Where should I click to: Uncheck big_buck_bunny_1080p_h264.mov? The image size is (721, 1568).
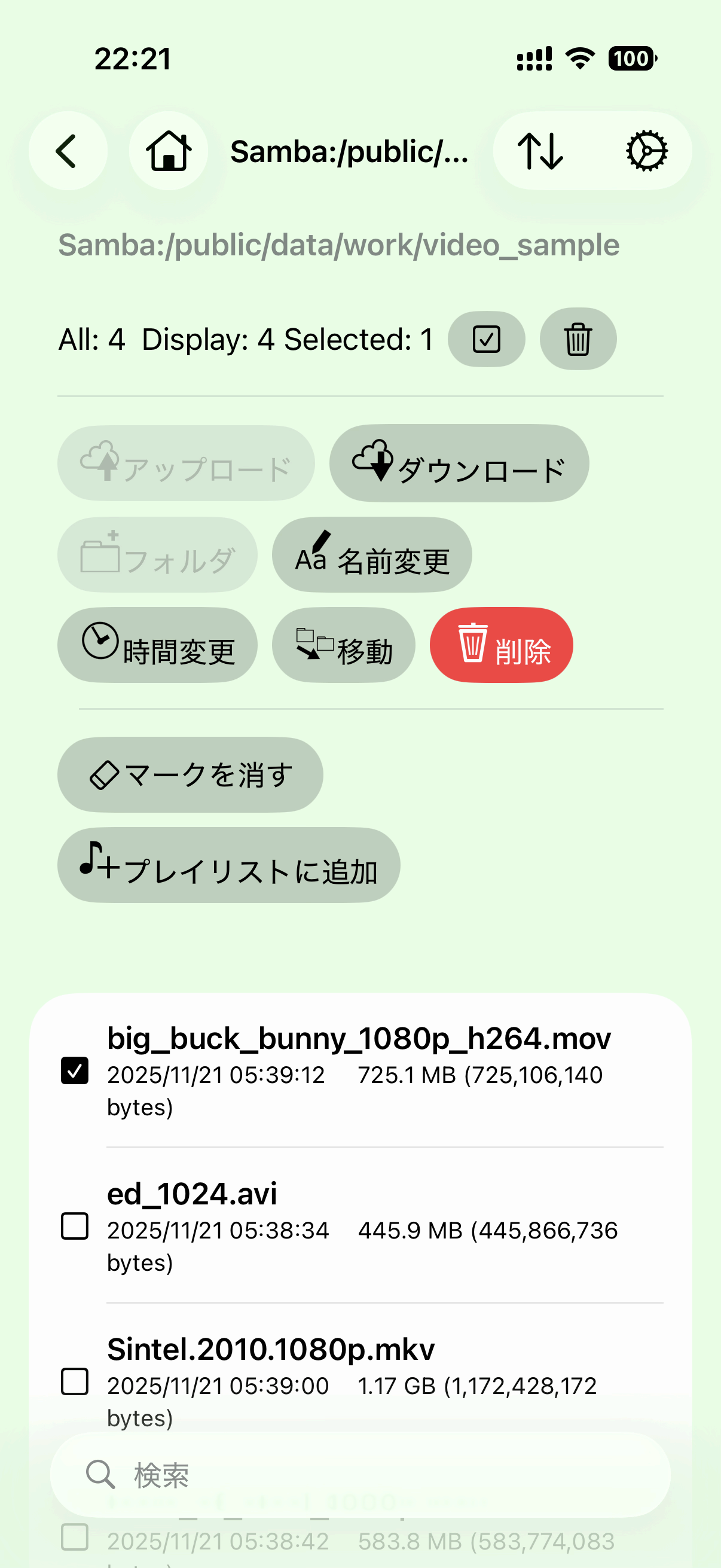click(75, 1070)
